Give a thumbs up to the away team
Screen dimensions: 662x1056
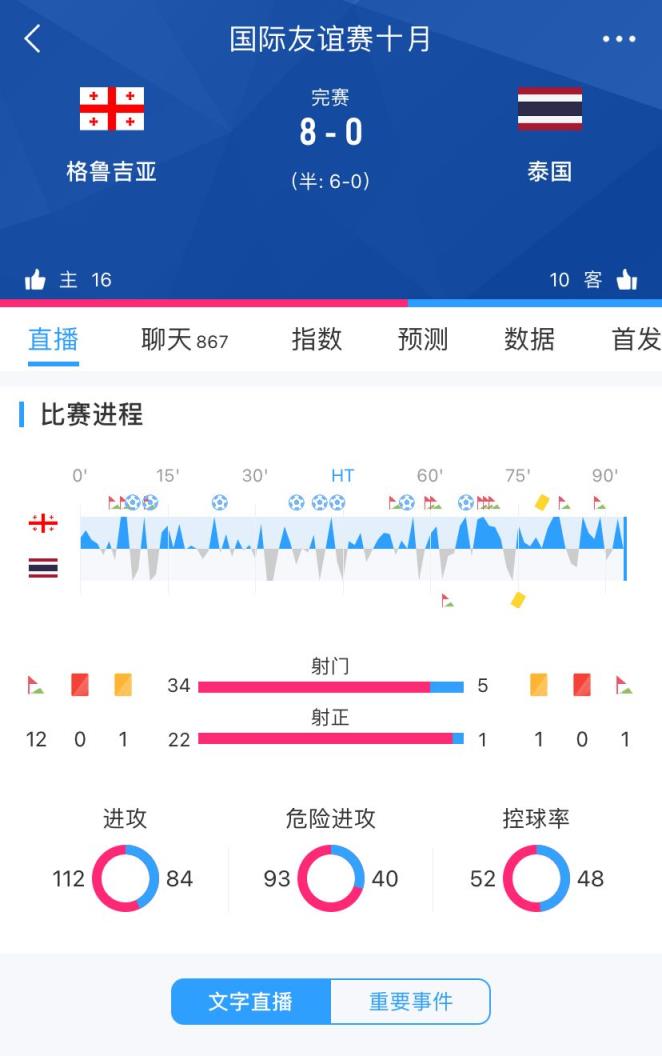tap(627, 280)
